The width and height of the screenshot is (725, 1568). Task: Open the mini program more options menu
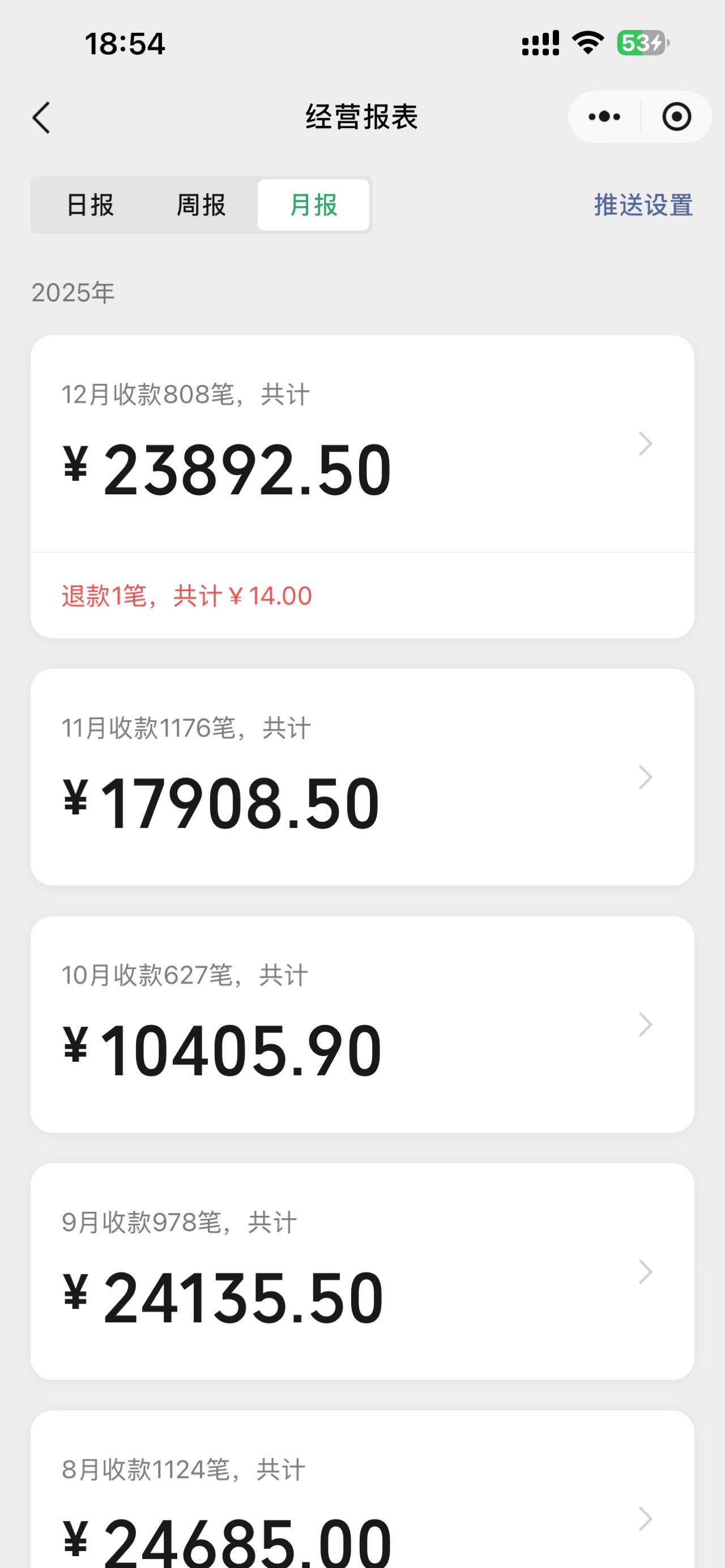click(604, 117)
